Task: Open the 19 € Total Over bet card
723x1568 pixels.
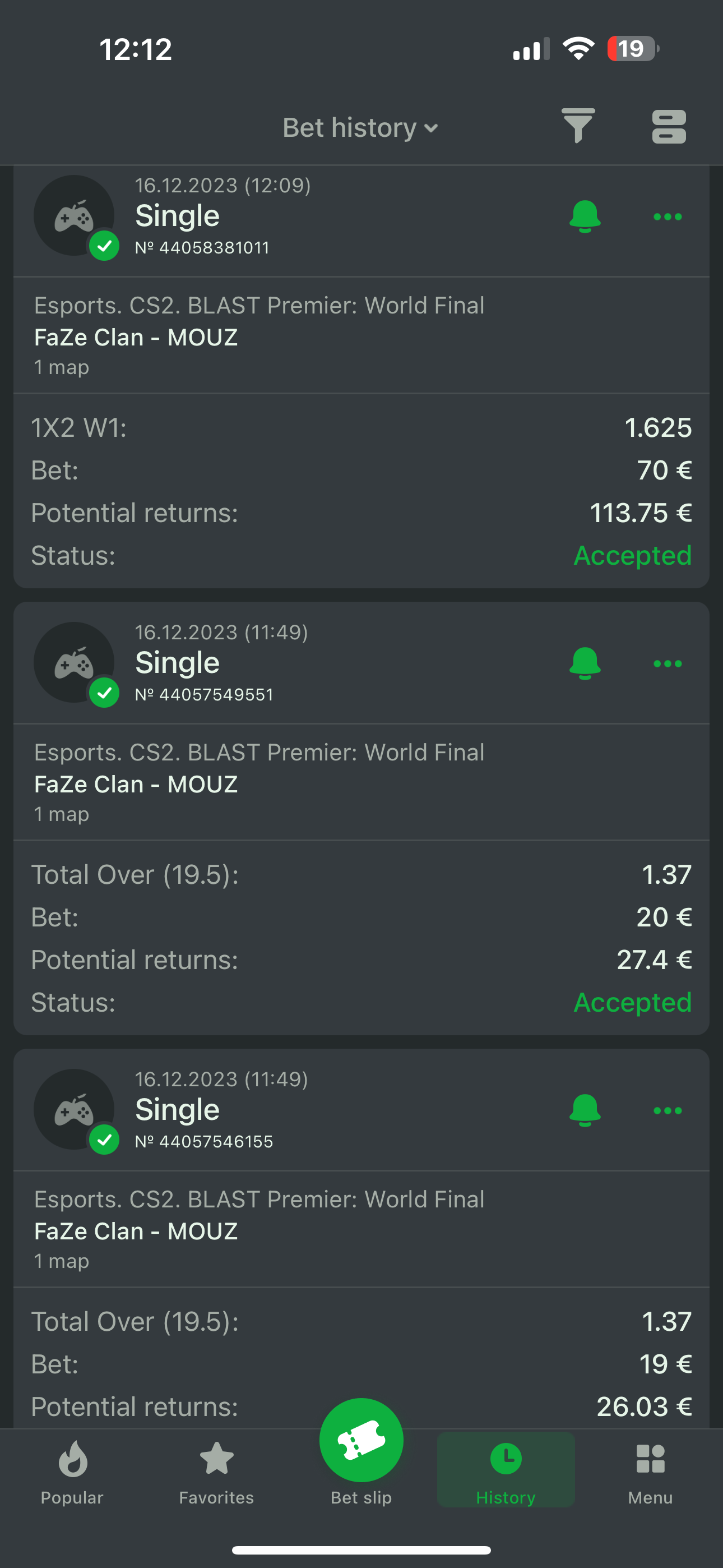Action: tap(360, 1231)
